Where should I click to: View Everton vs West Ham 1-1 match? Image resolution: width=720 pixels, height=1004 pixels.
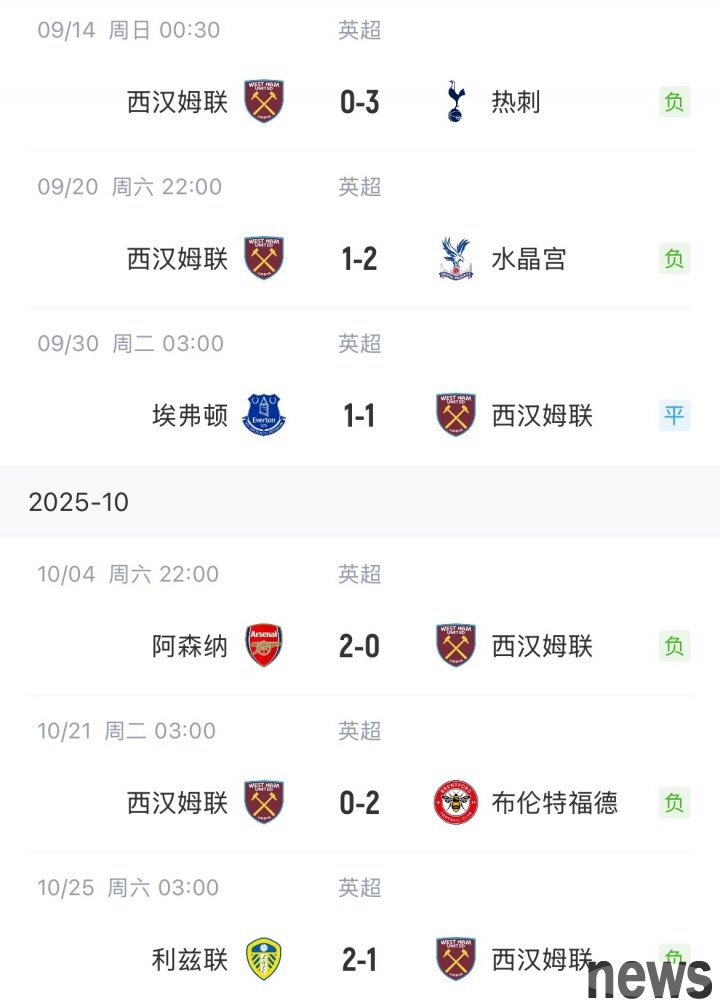[359, 416]
